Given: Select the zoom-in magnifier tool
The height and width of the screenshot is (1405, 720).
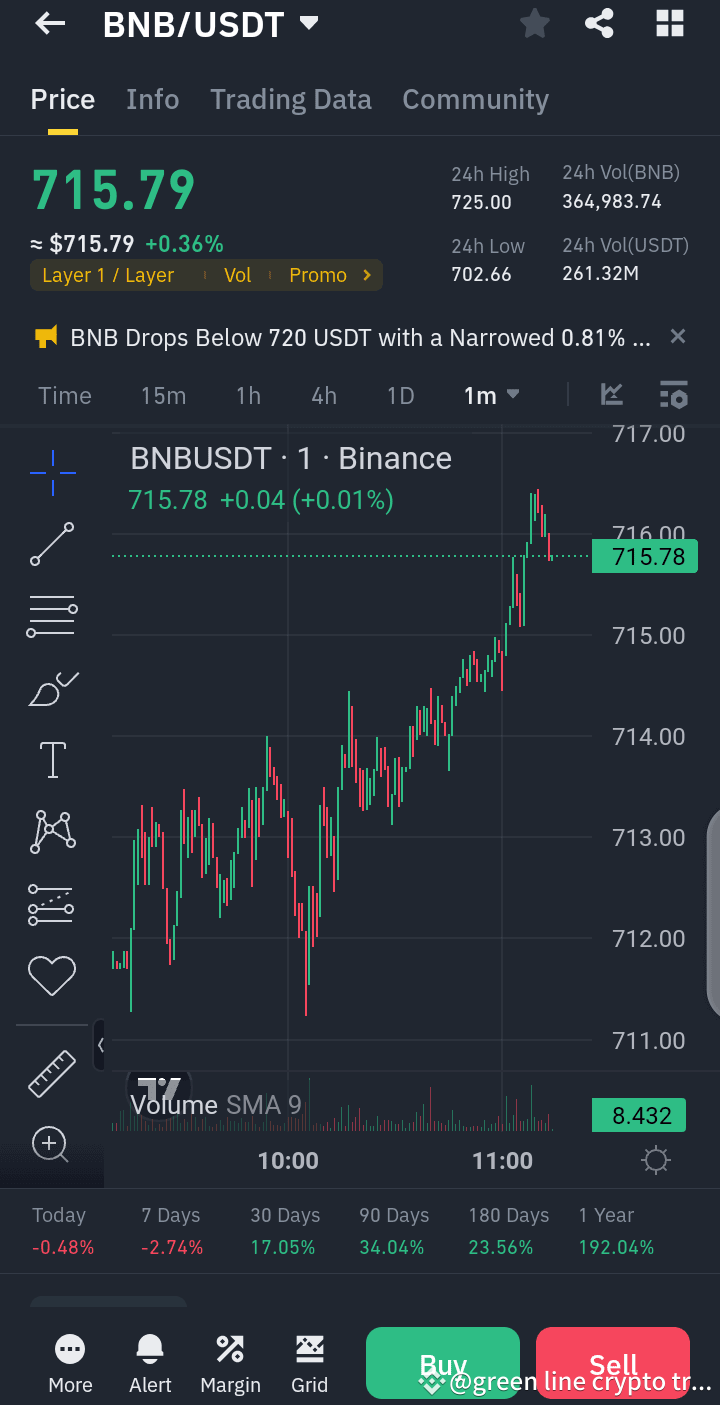Looking at the screenshot, I should (x=51, y=1144).
